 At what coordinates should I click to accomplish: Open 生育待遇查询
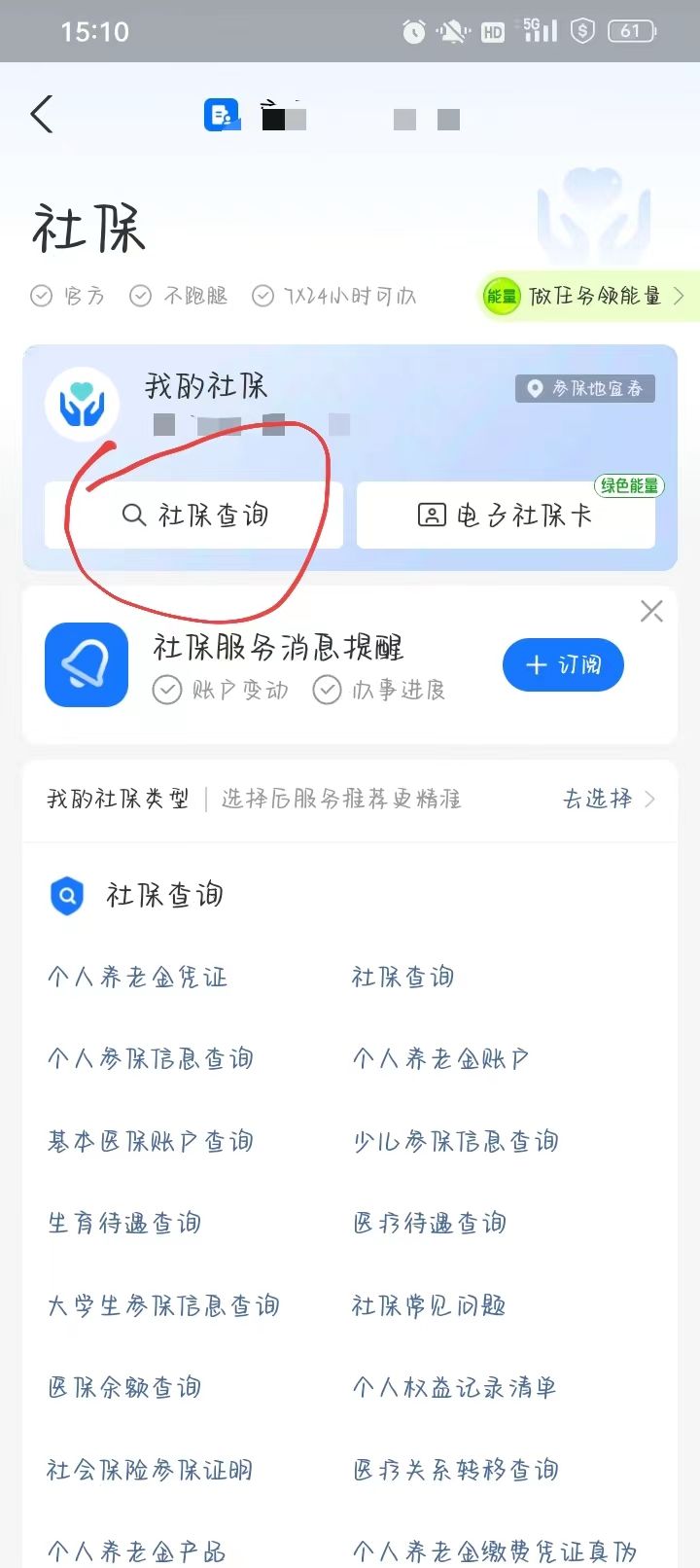124,1223
